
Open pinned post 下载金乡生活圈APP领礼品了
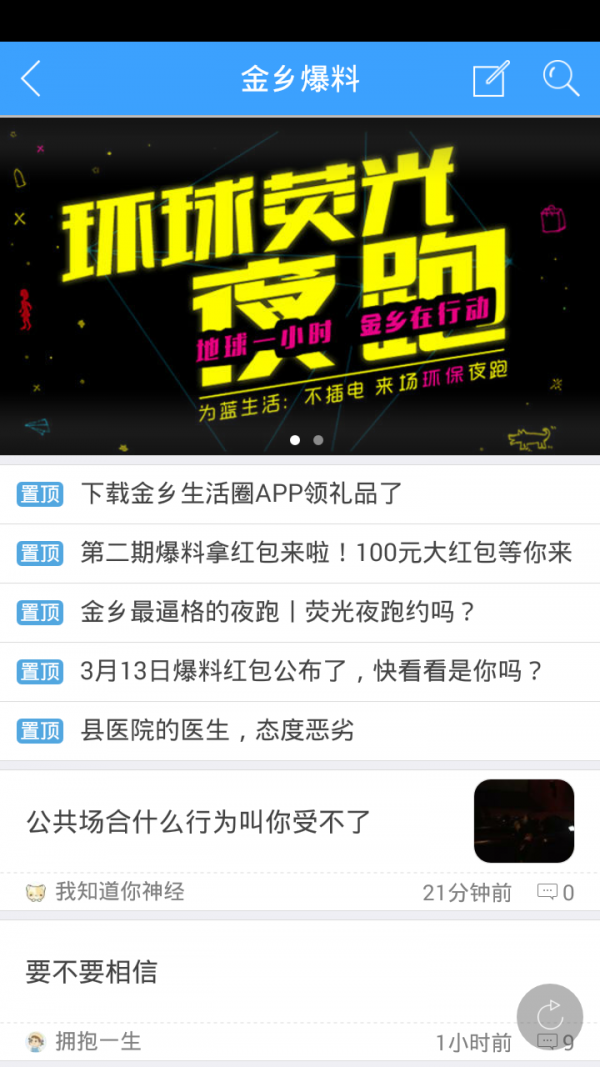(x=242, y=494)
